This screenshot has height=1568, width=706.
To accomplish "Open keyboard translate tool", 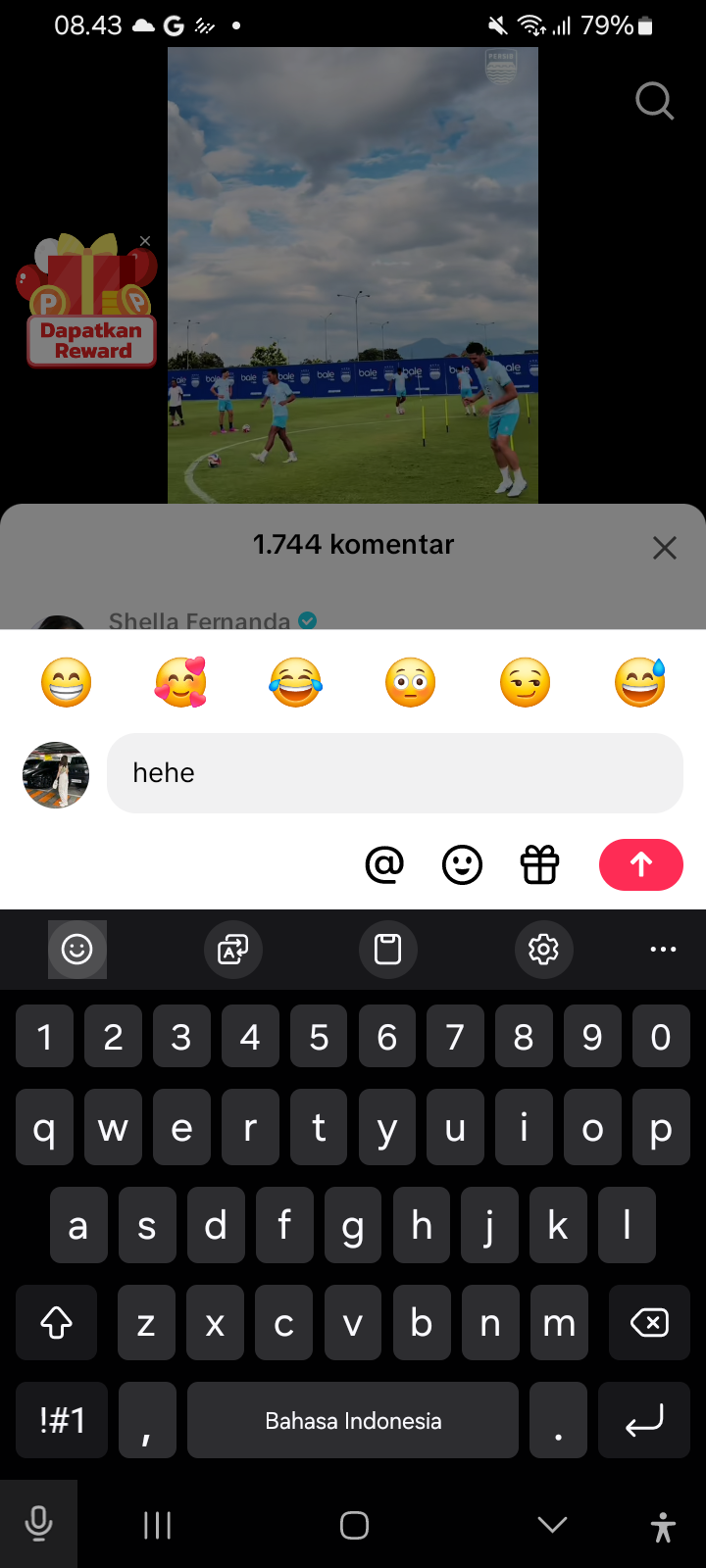I will tap(233, 949).
